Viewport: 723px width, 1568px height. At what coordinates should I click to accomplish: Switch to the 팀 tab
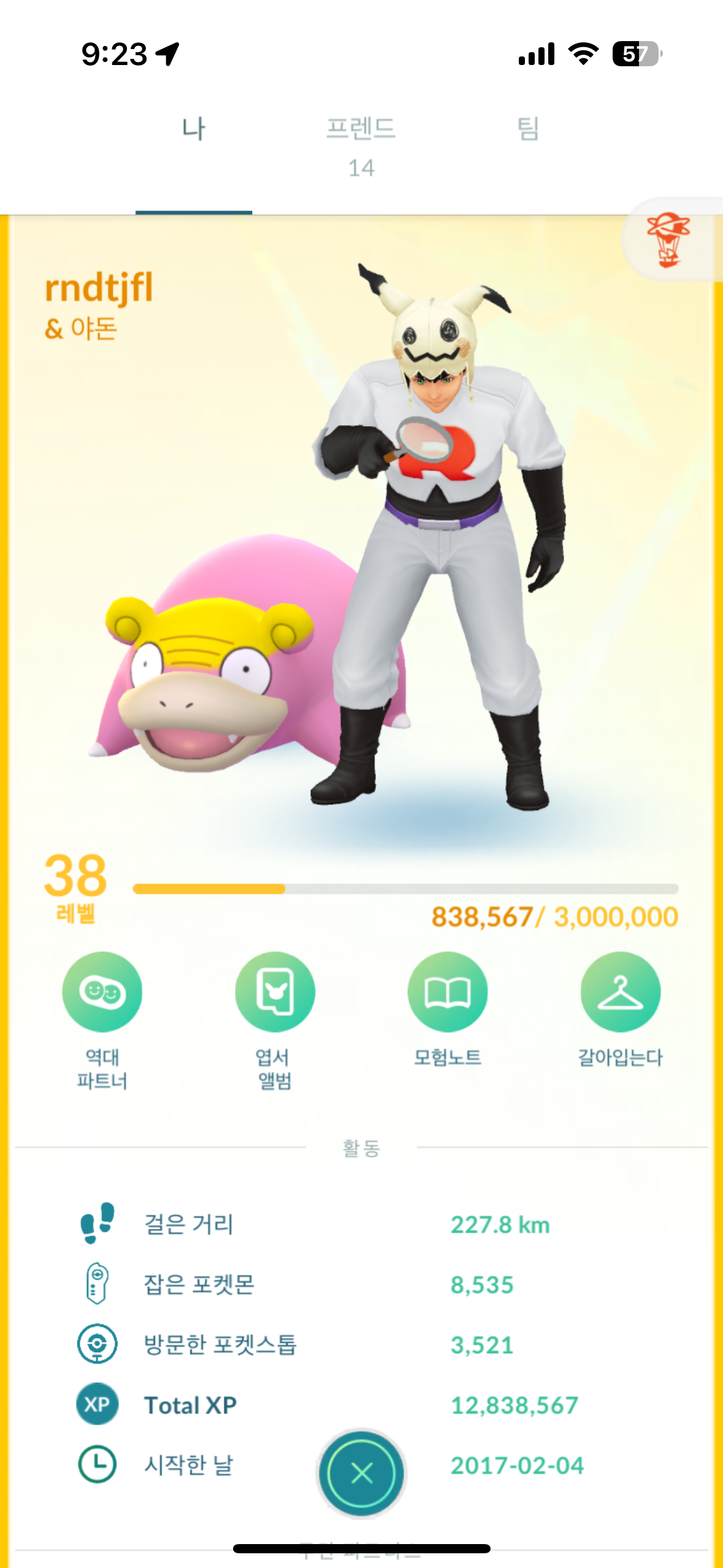pos(528,130)
